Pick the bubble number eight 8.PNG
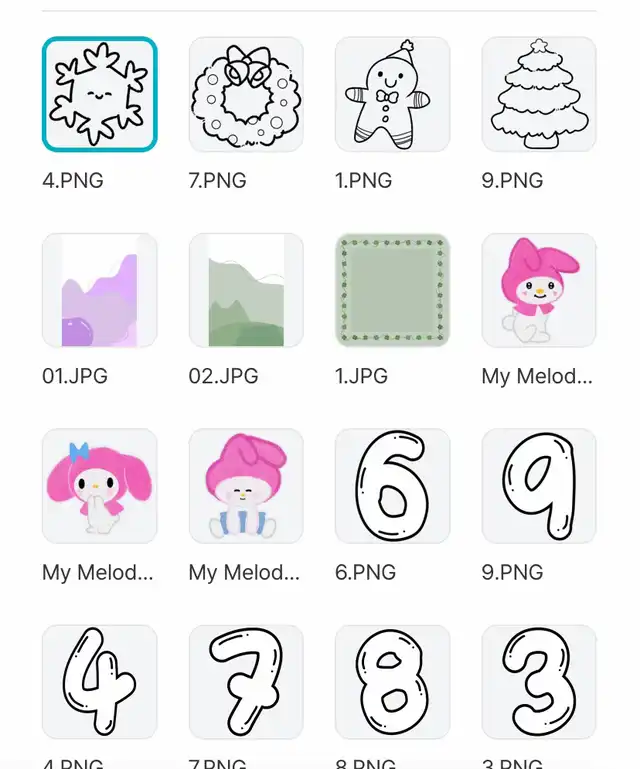Image resolution: width=640 pixels, height=769 pixels. 392,682
